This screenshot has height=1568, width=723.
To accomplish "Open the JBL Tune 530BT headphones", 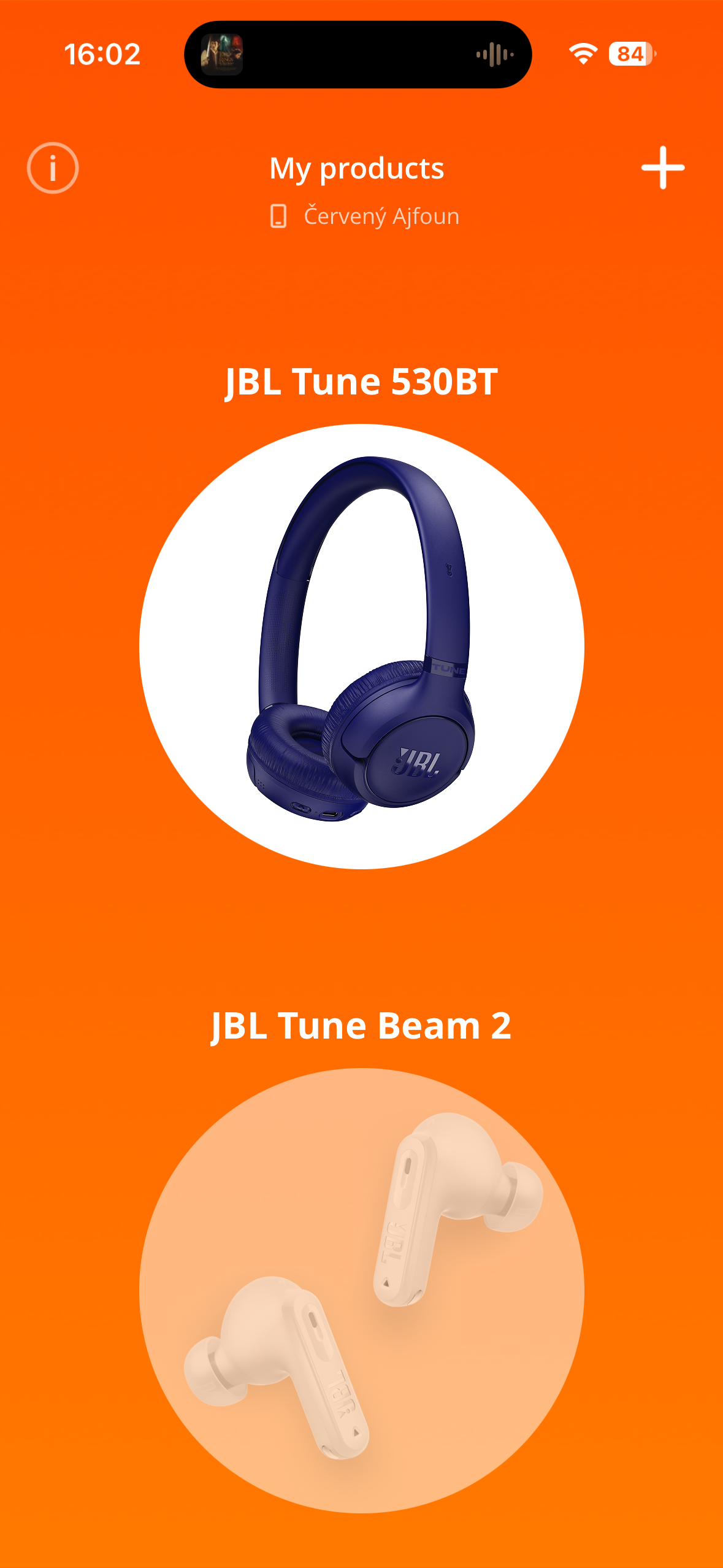I will point(361,646).
